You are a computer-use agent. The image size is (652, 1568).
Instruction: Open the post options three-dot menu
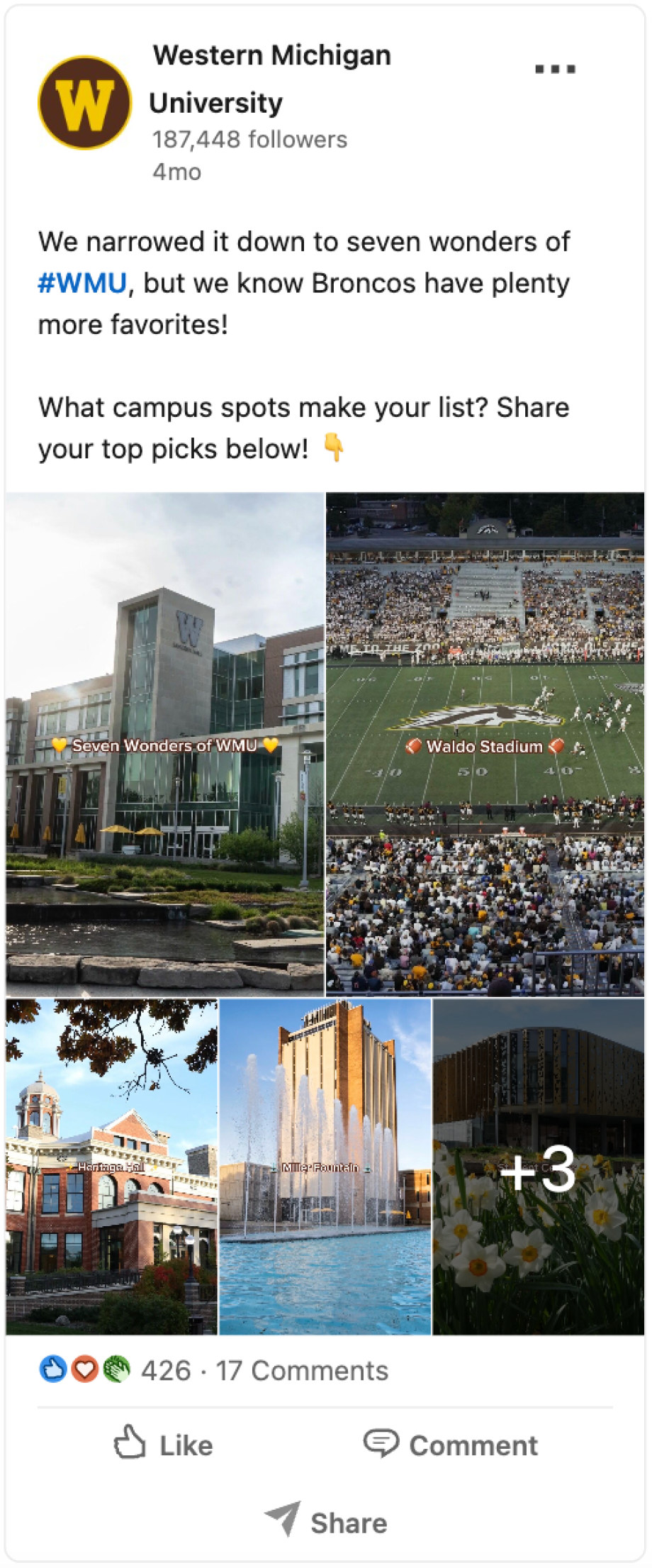556,69
